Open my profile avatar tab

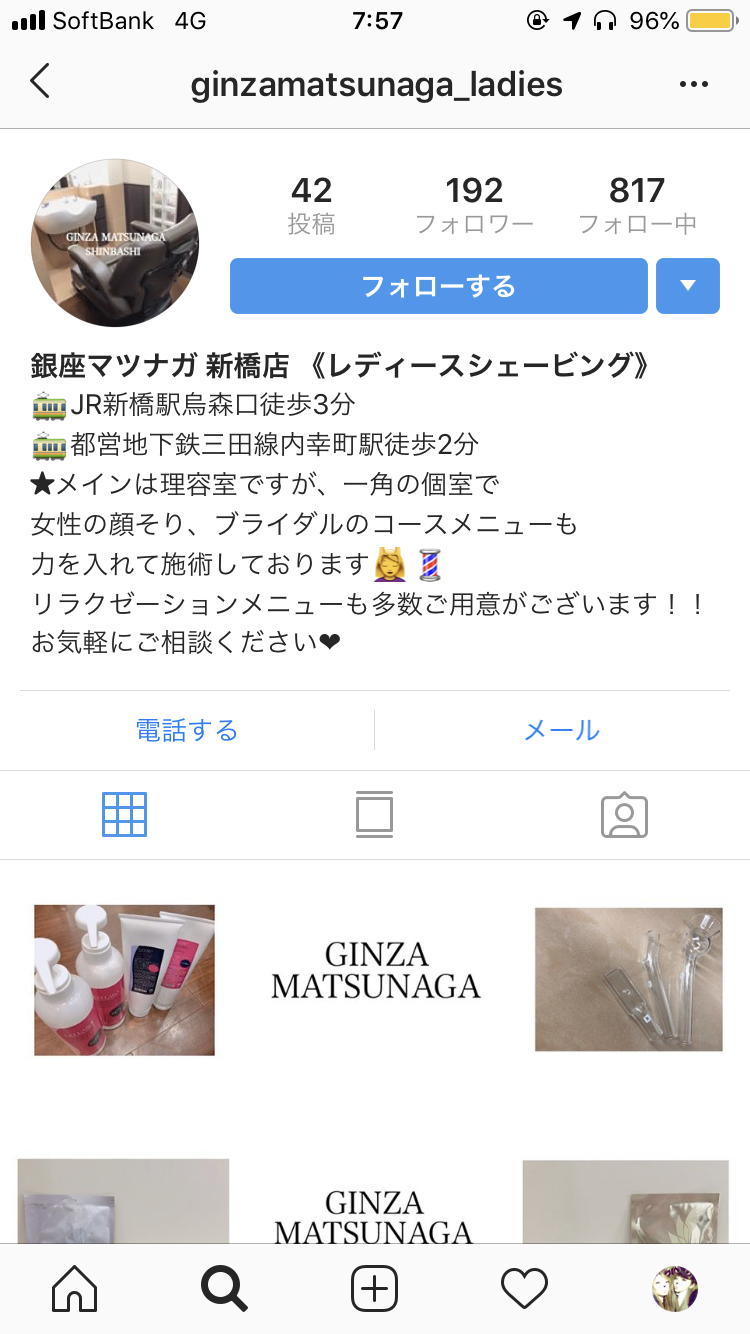pyautogui.click(x=674, y=1289)
